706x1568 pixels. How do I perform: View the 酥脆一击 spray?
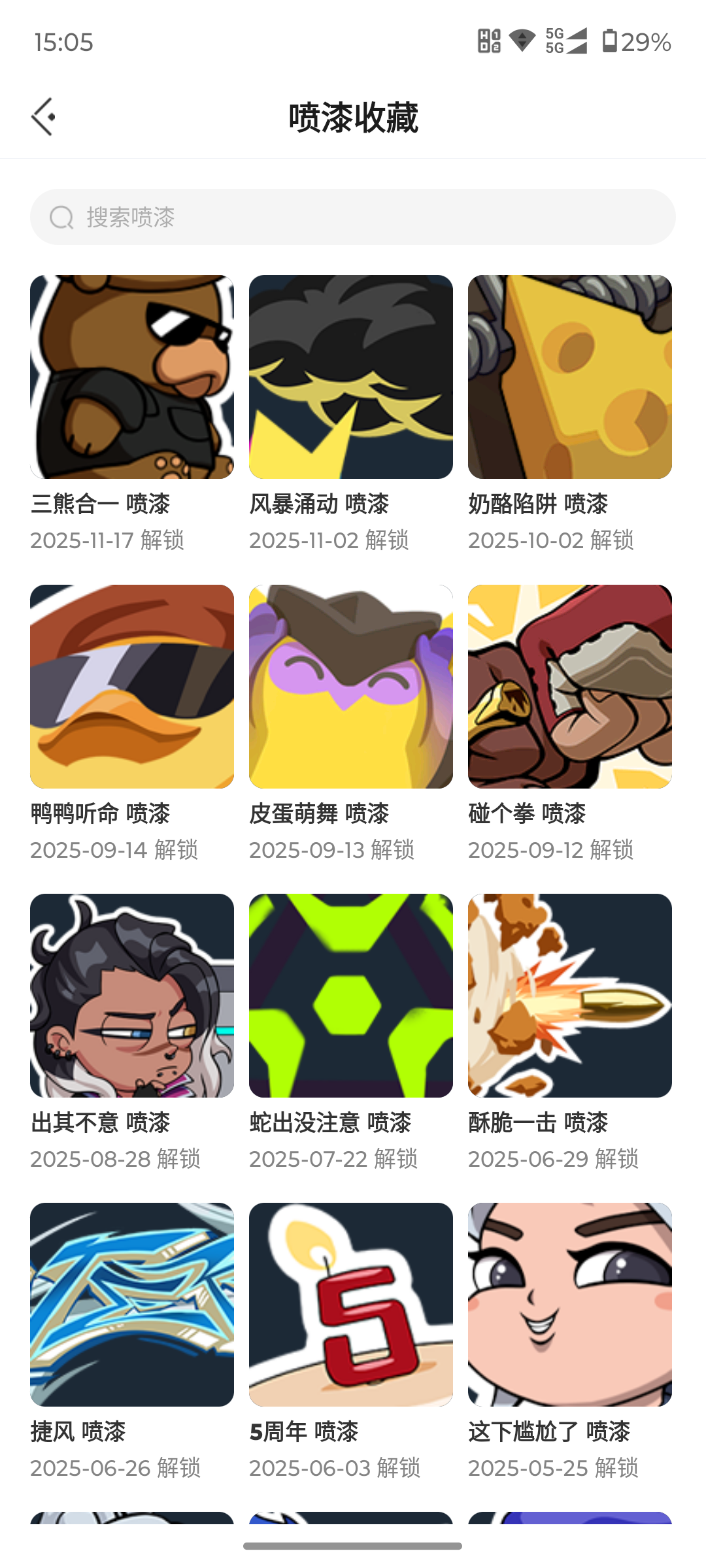(x=570, y=996)
